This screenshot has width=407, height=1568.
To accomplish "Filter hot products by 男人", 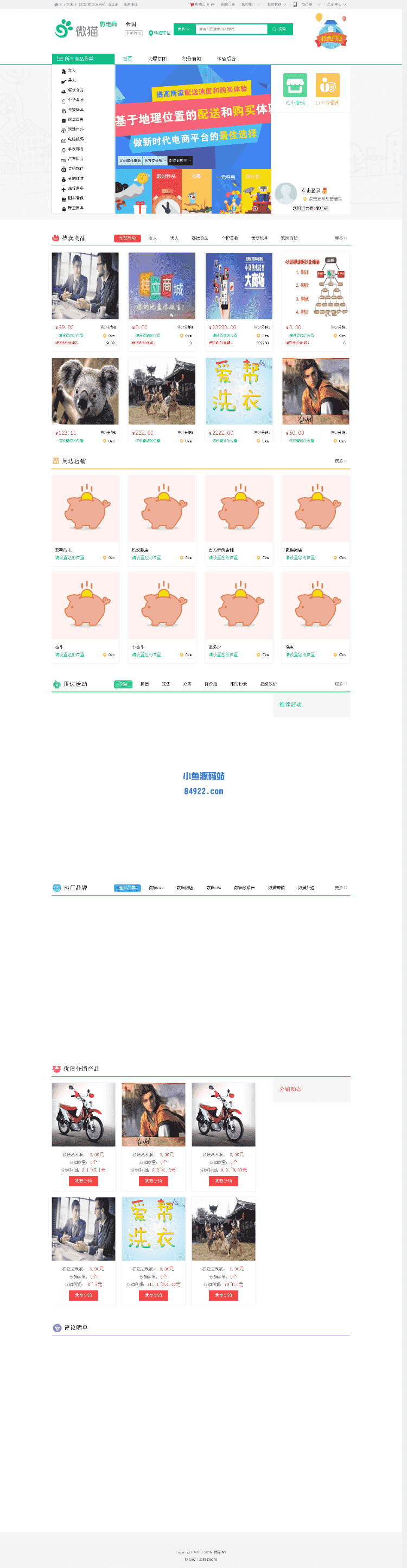I will (x=174, y=238).
